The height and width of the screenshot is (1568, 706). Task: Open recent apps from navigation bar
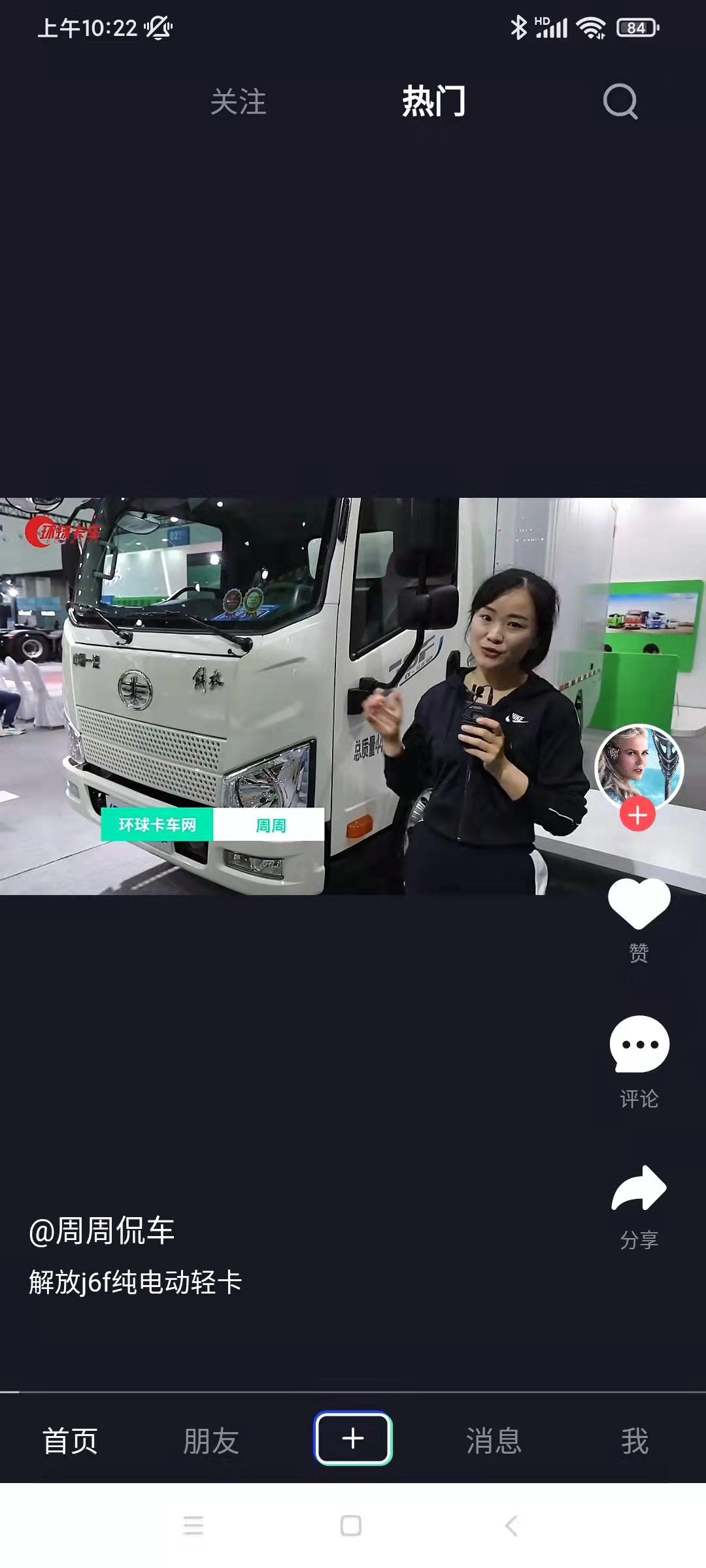pos(193,1526)
